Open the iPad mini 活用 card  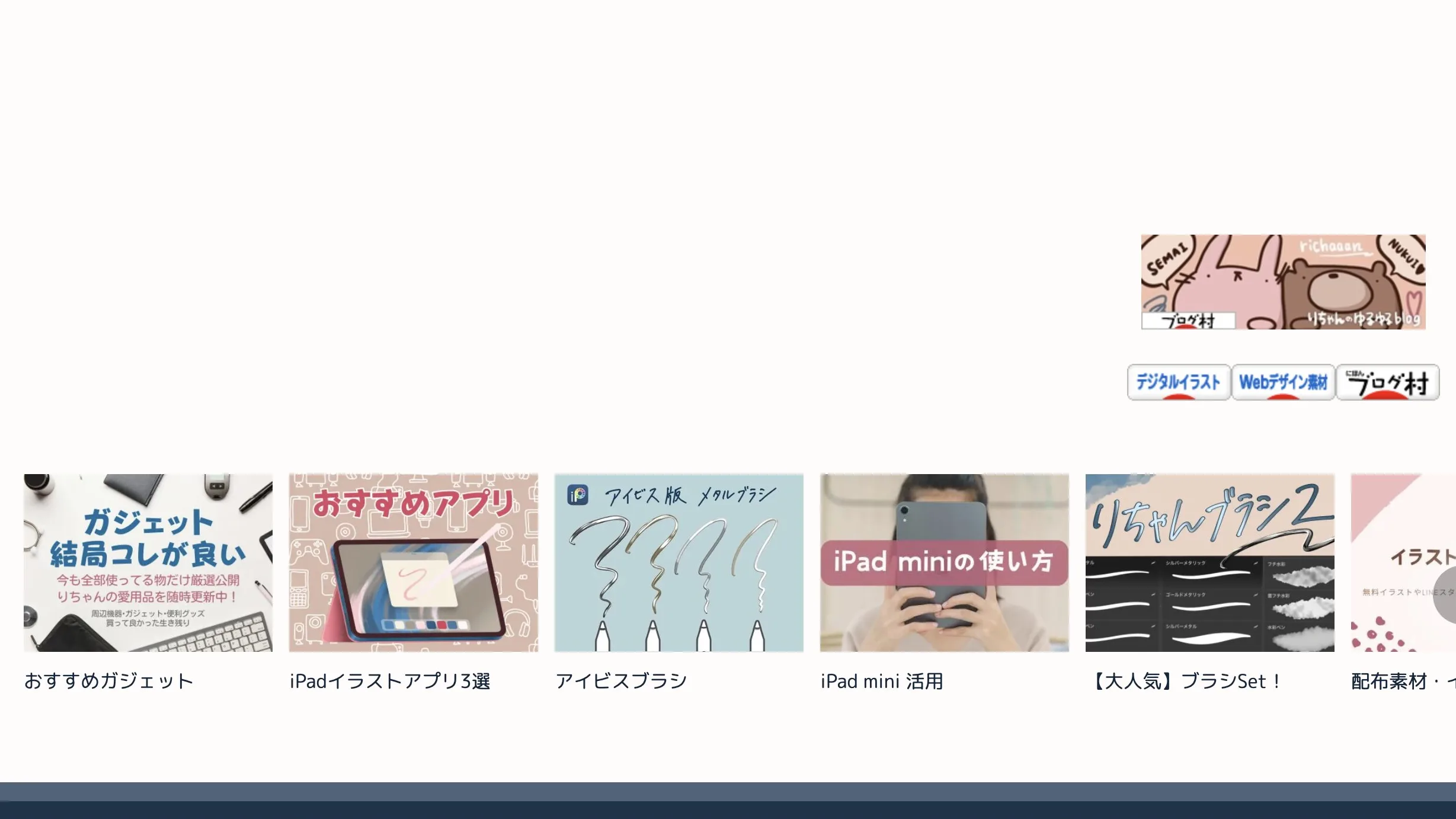click(944, 563)
